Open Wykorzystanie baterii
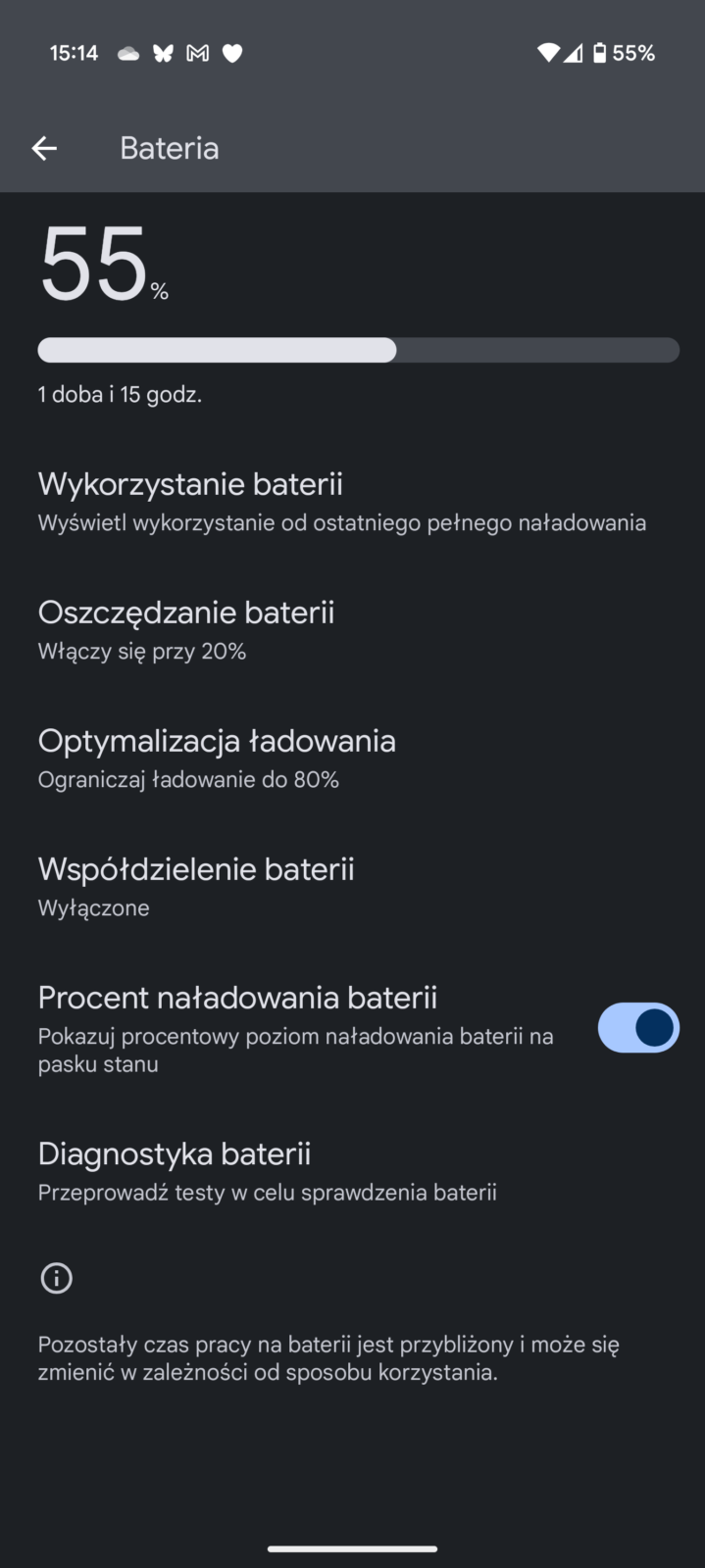 [x=341, y=502]
